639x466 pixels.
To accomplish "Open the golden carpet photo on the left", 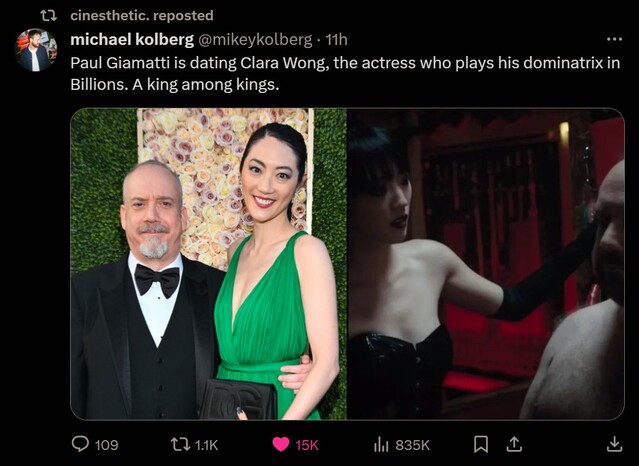I will [208, 264].
